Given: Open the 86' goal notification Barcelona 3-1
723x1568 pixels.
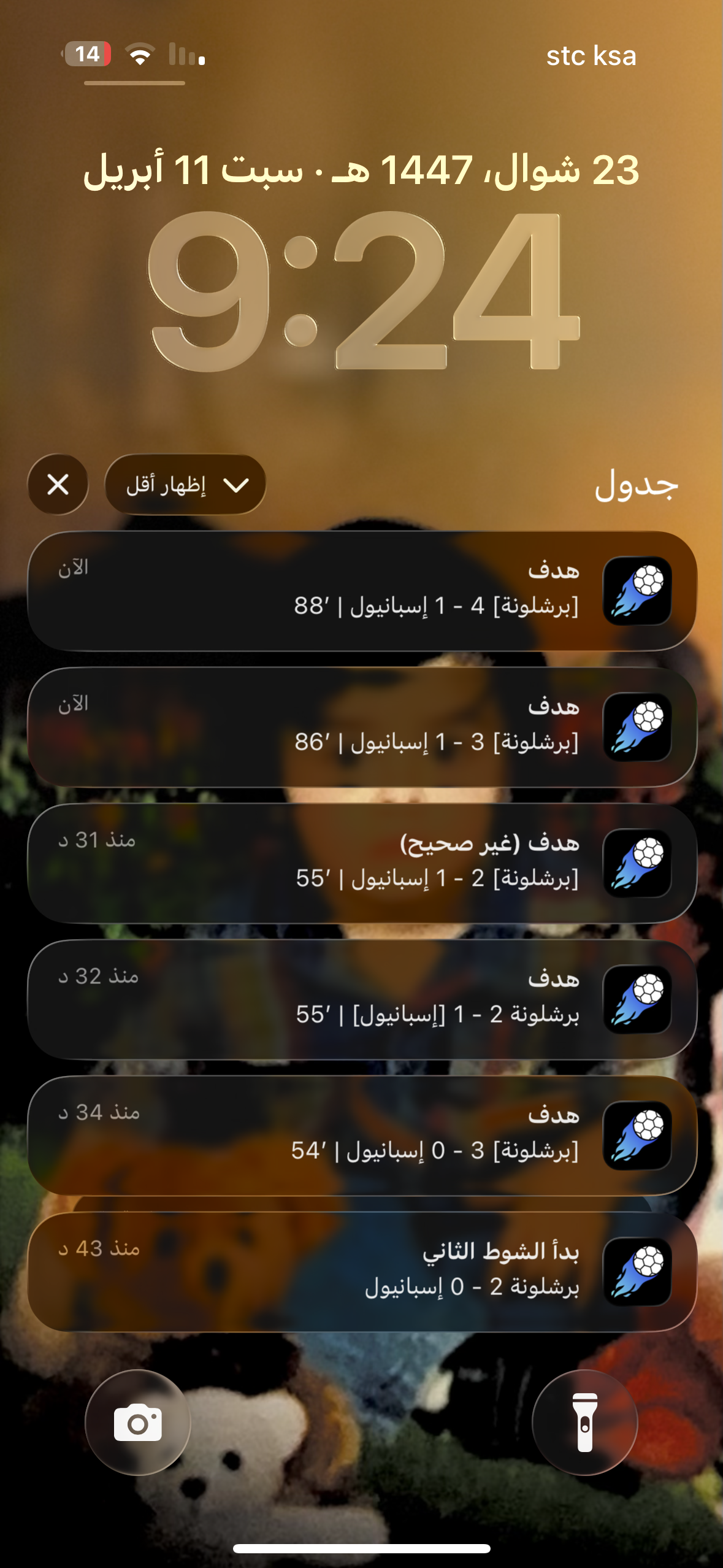Looking at the screenshot, I should point(362,727).
